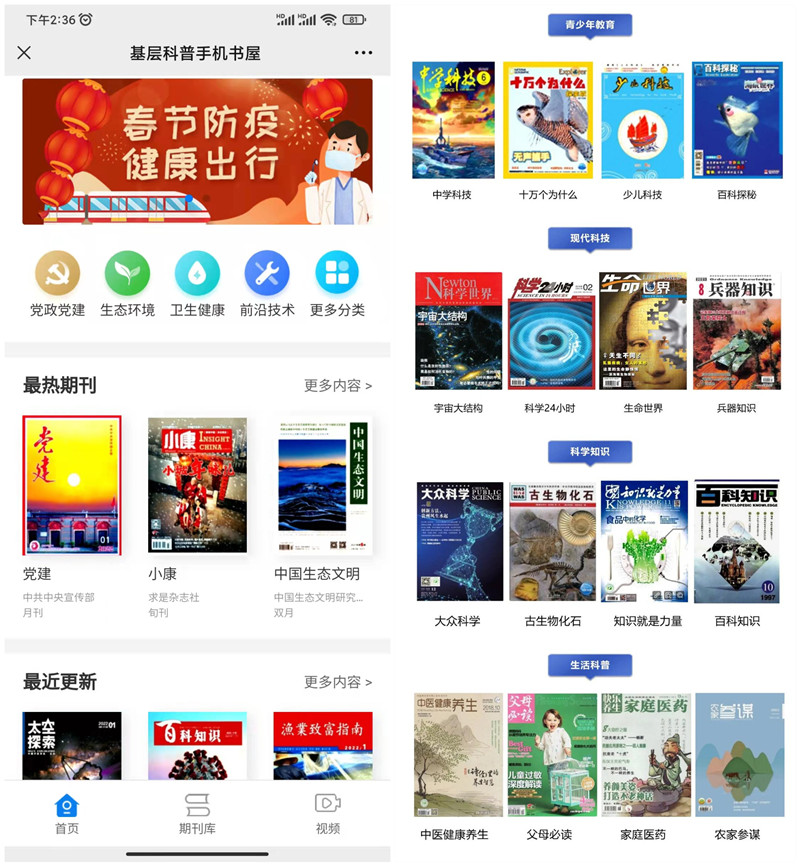Open the 小康 magazine

click(197, 485)
